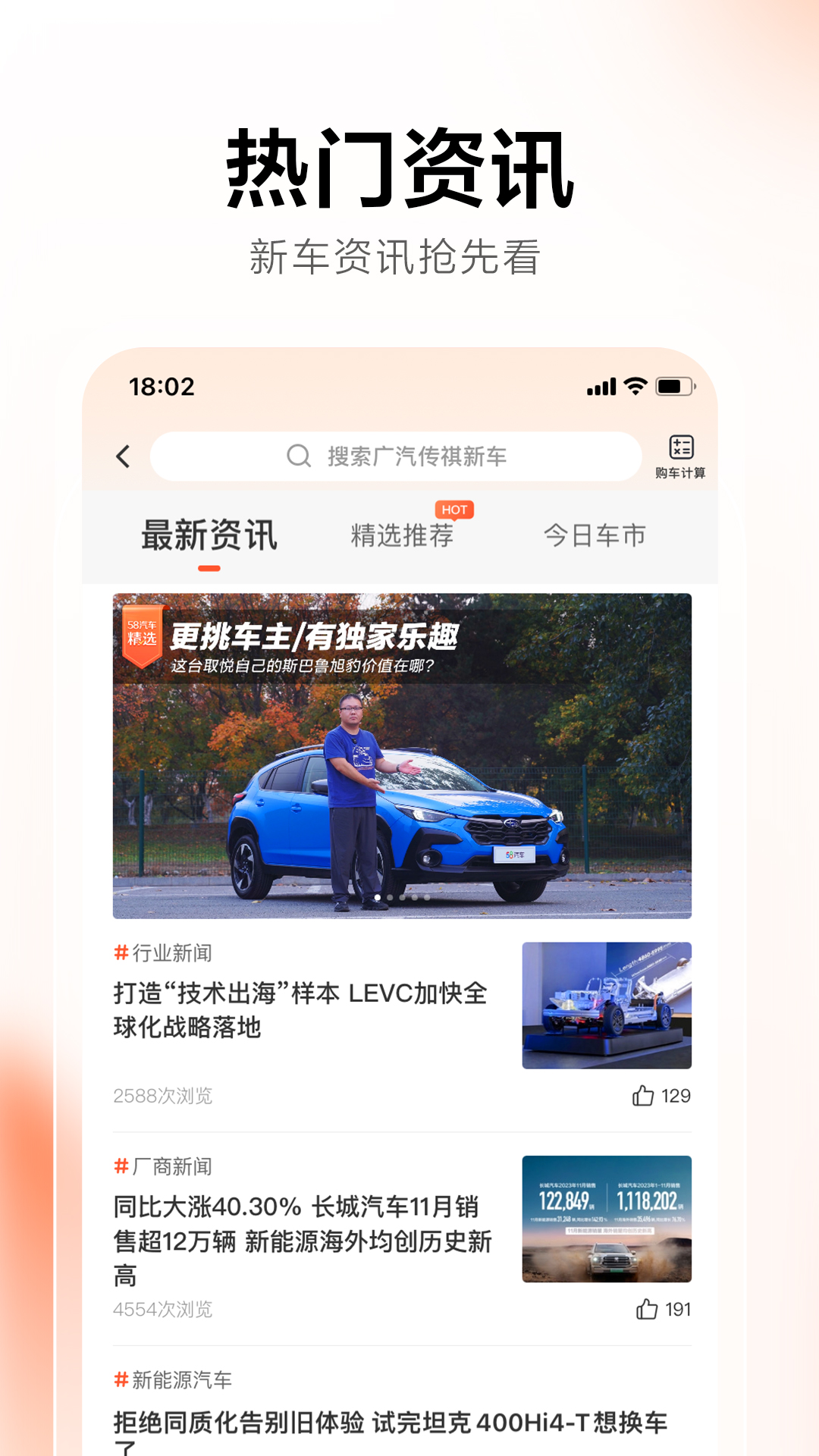Viewport: 819px width, 1456px height.
Task: Tap the back arrow icon
Action: (121, 456)
